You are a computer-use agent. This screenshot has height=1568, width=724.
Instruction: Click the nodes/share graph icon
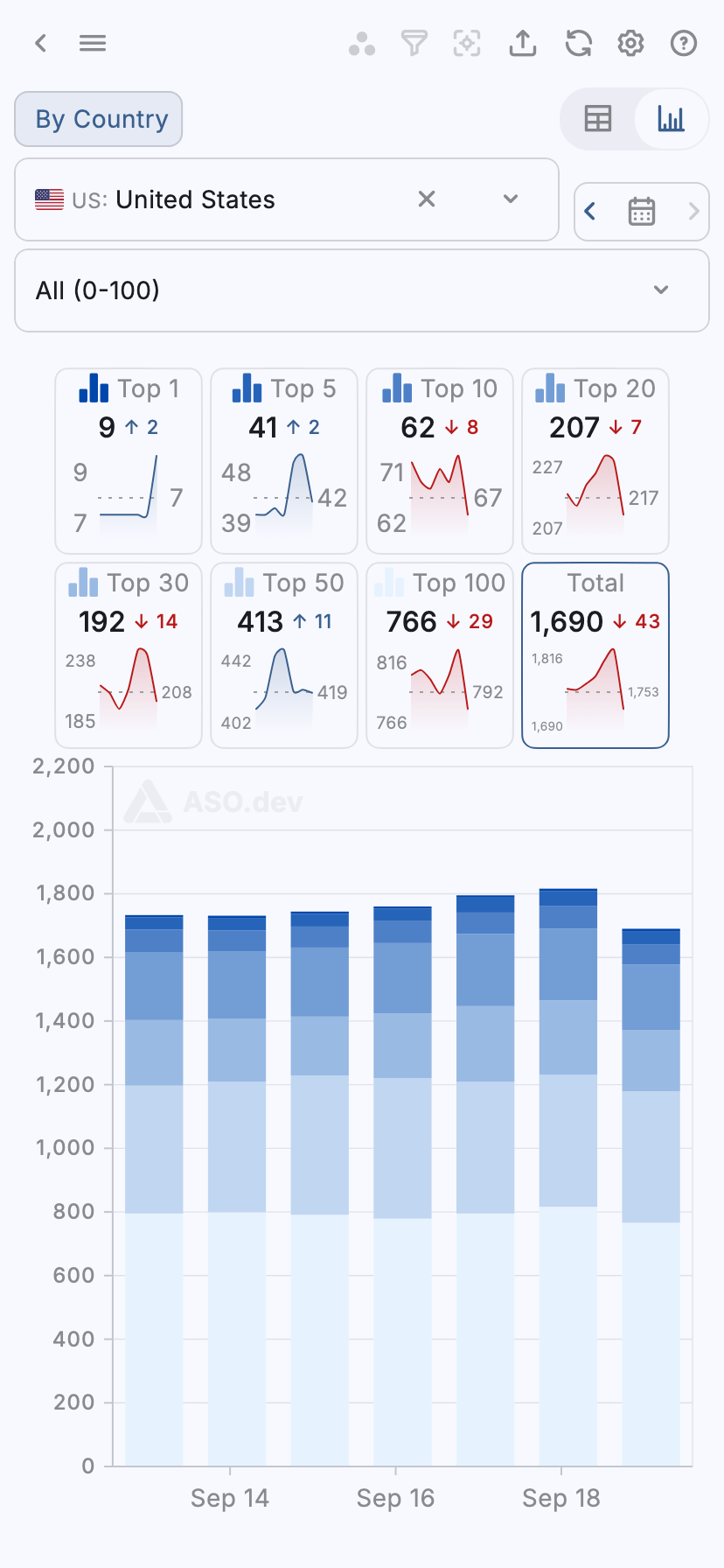pos(362,43)
